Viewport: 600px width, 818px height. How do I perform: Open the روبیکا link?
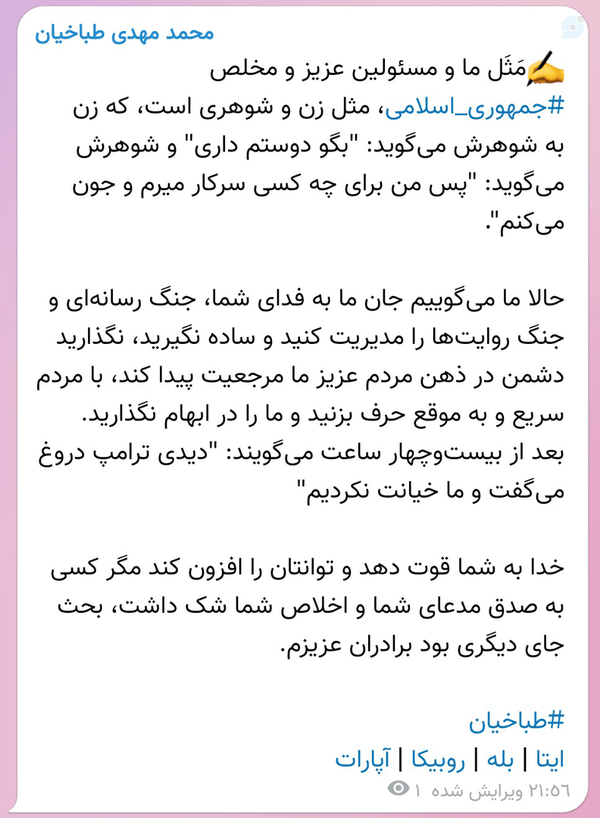tap(438, 761)
